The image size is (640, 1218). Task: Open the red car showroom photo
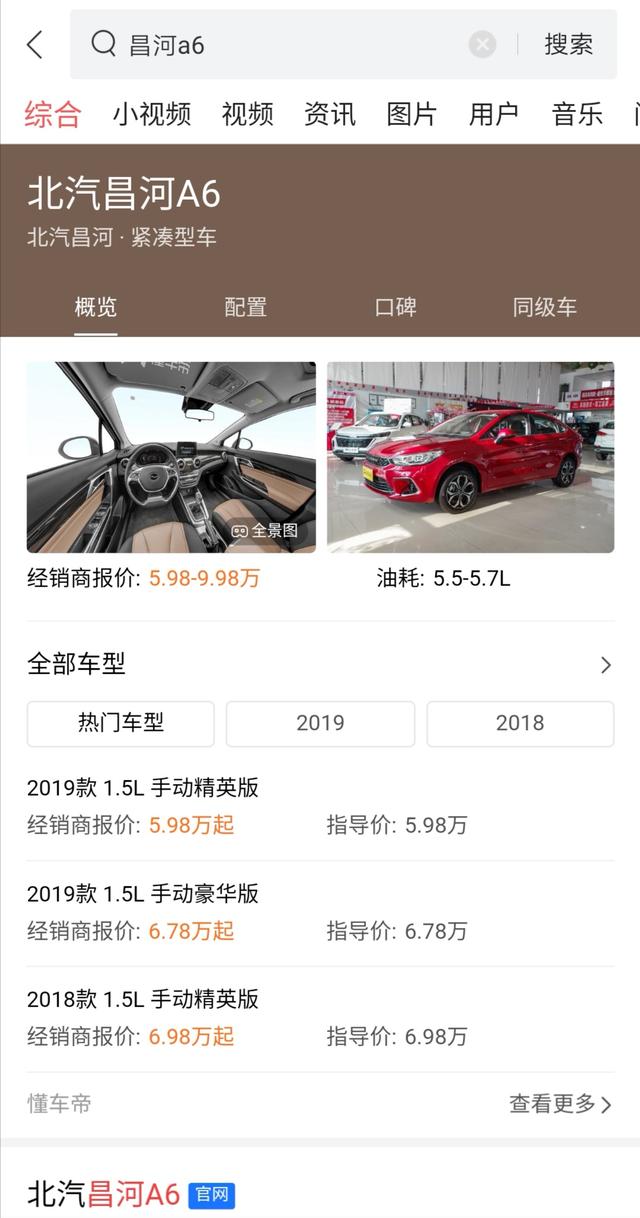coord(470,457)
